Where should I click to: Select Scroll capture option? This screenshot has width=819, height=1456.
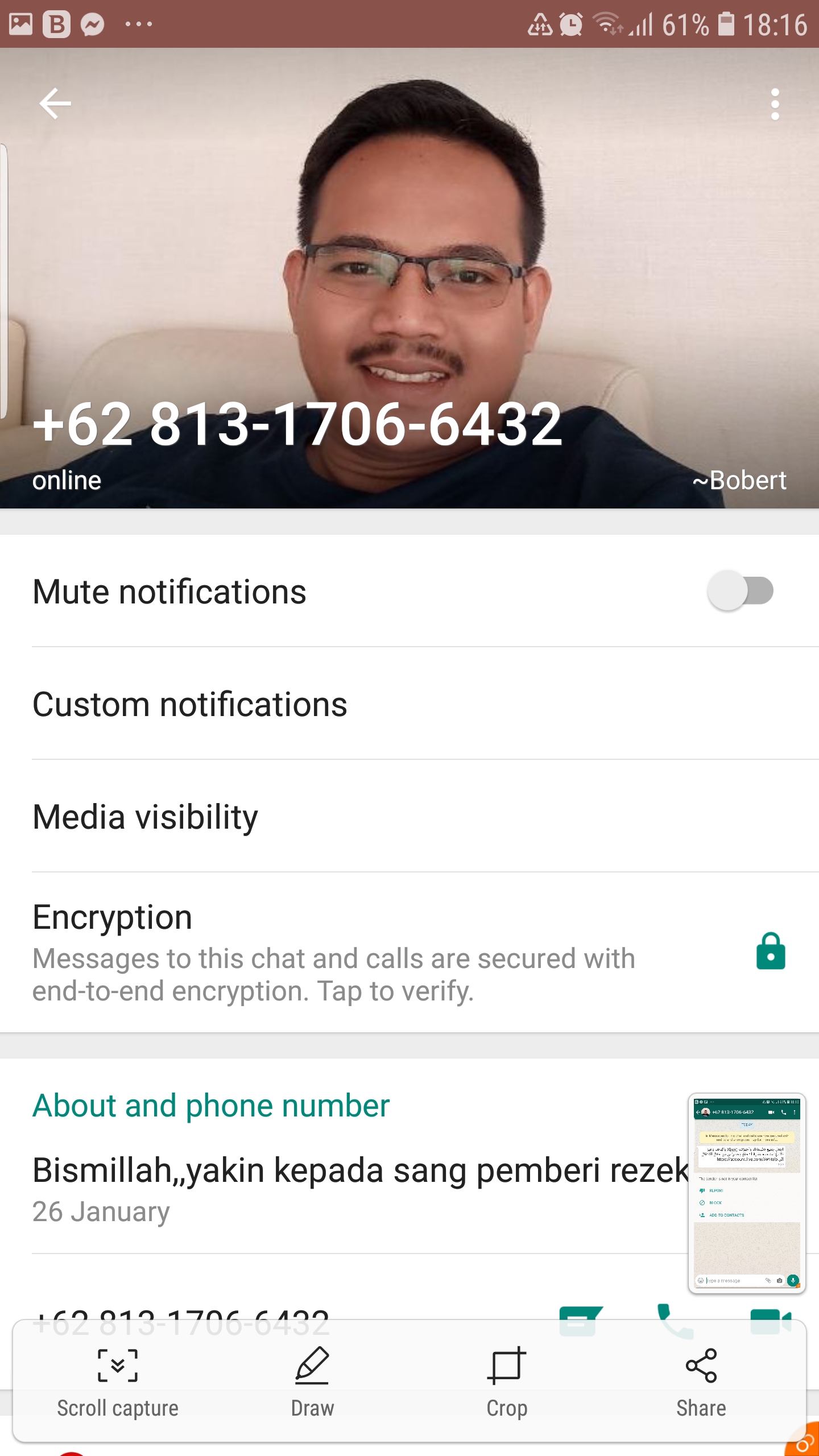coord(118,1382)
